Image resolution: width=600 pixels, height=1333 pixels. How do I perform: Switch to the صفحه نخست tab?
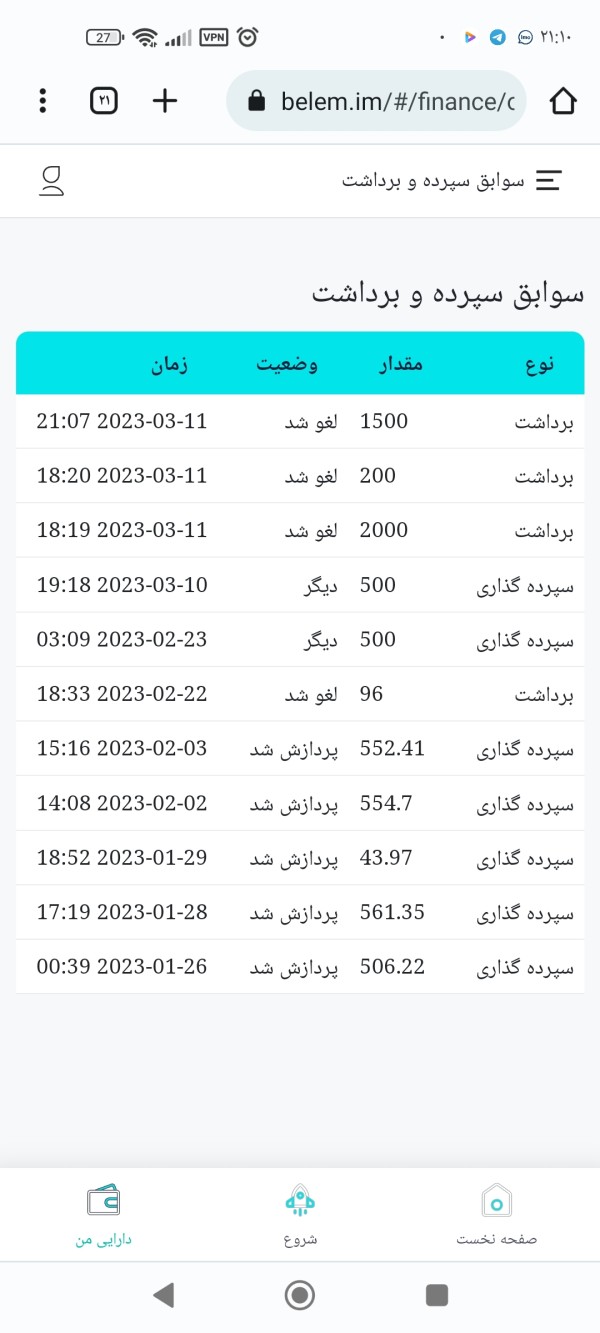coord(497,1215)
